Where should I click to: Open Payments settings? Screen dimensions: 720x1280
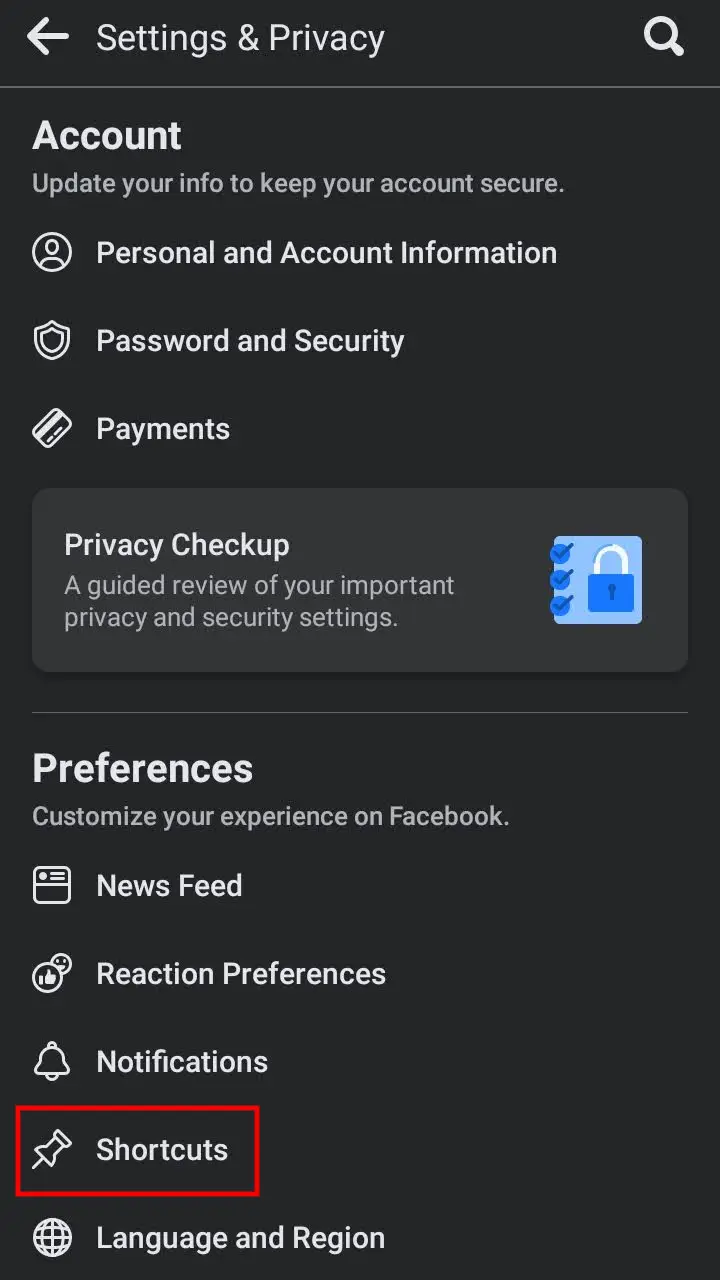coord(360,429)
